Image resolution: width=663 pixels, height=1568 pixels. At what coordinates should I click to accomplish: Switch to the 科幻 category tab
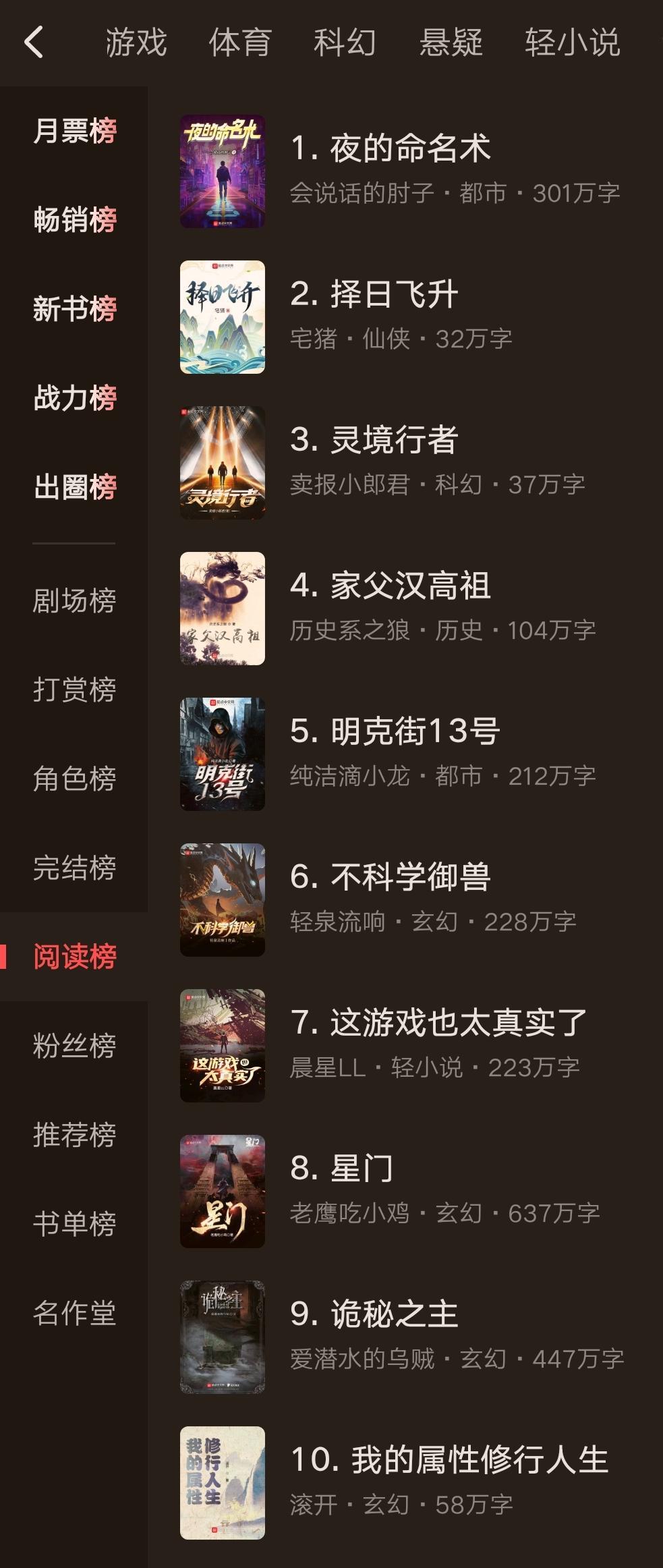coord(345,43)
